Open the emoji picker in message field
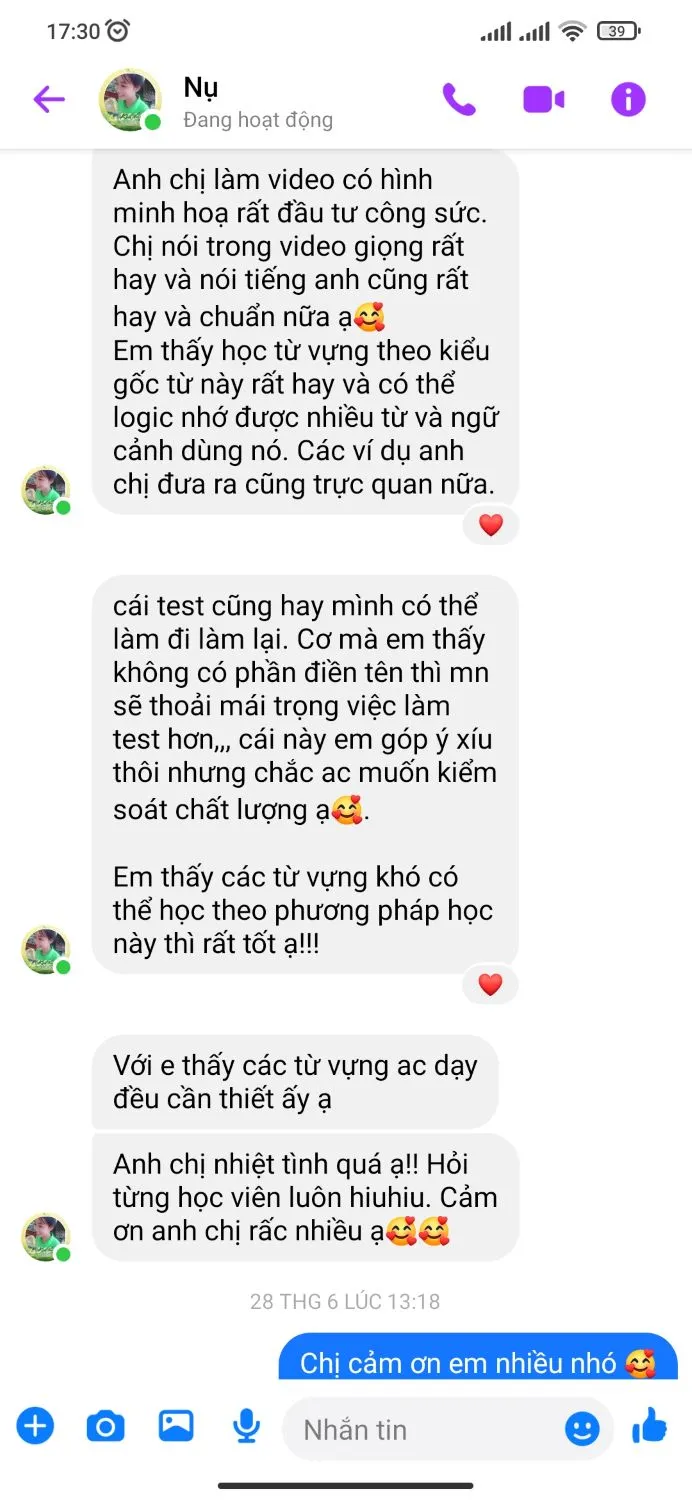 (x=582, y=1427)
